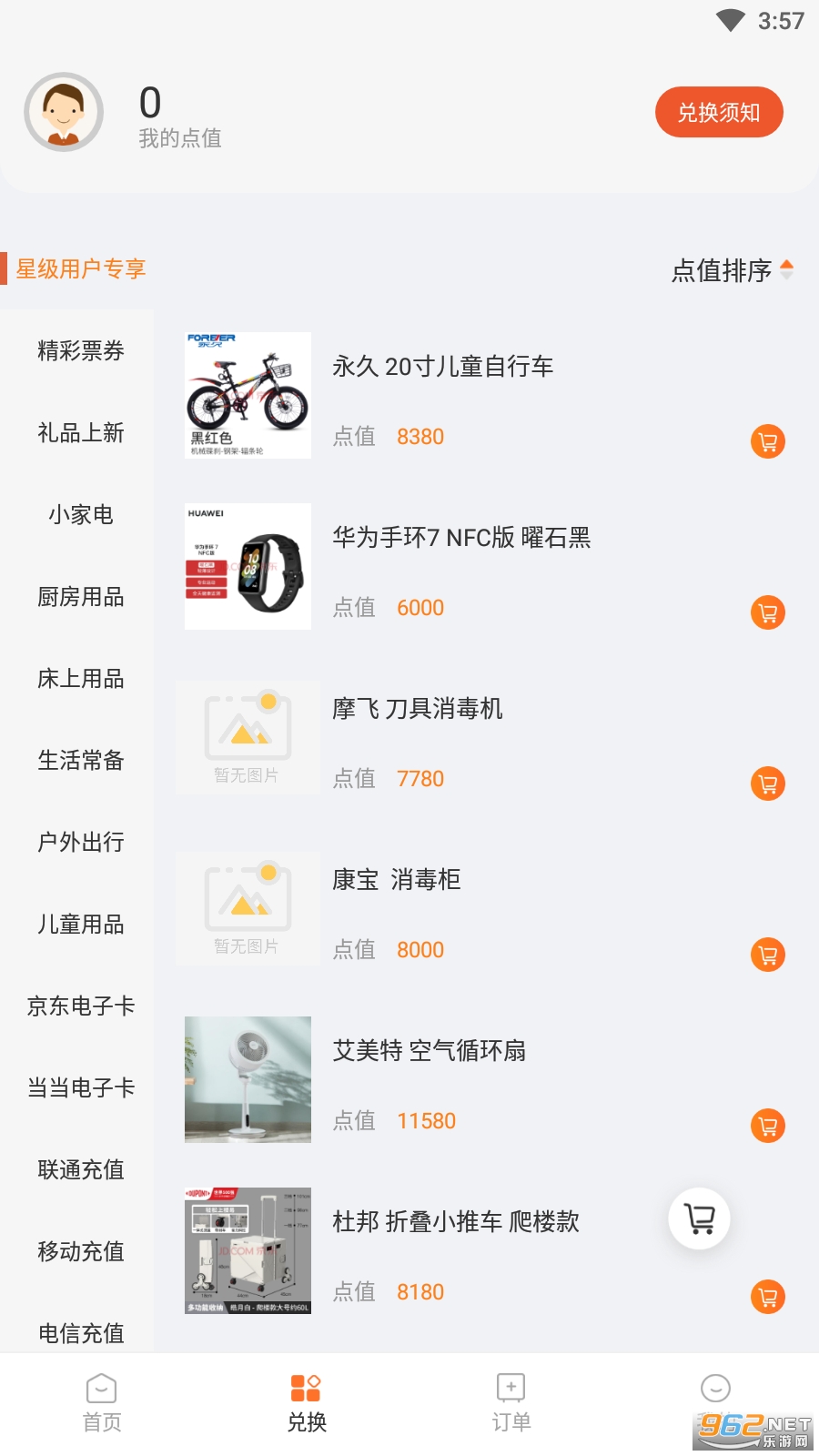819x1456 pixels.
Task: Switch to the 小家电 category
Action: click(x=80, y=515)
